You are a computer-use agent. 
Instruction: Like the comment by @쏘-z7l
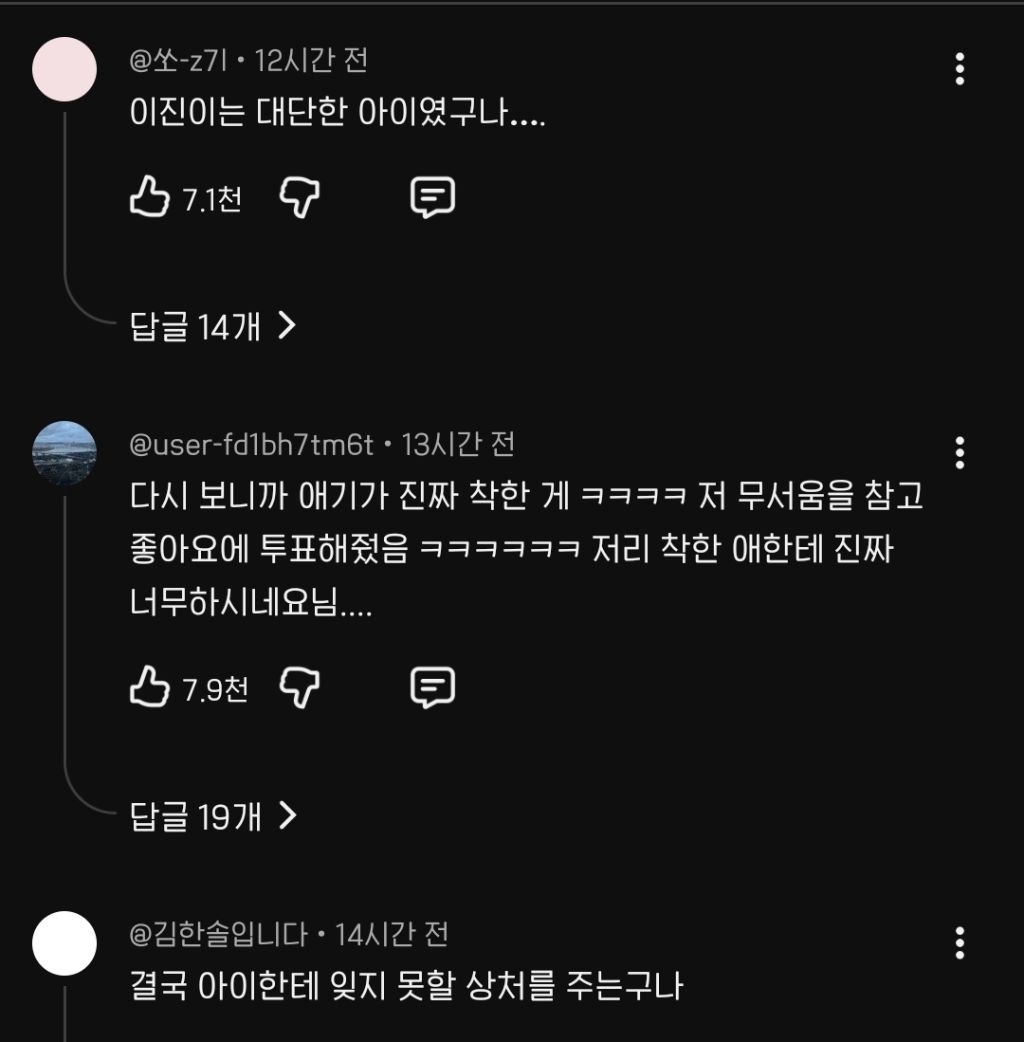[x=150, y=197]
